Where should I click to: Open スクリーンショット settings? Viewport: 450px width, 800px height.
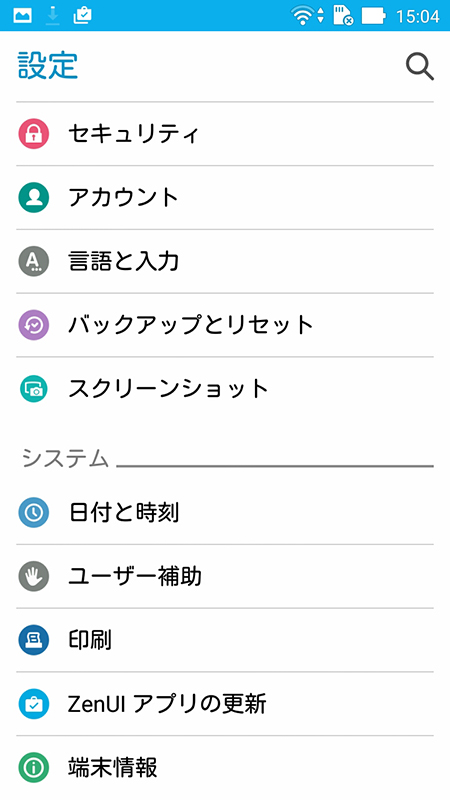click(225, 389)
